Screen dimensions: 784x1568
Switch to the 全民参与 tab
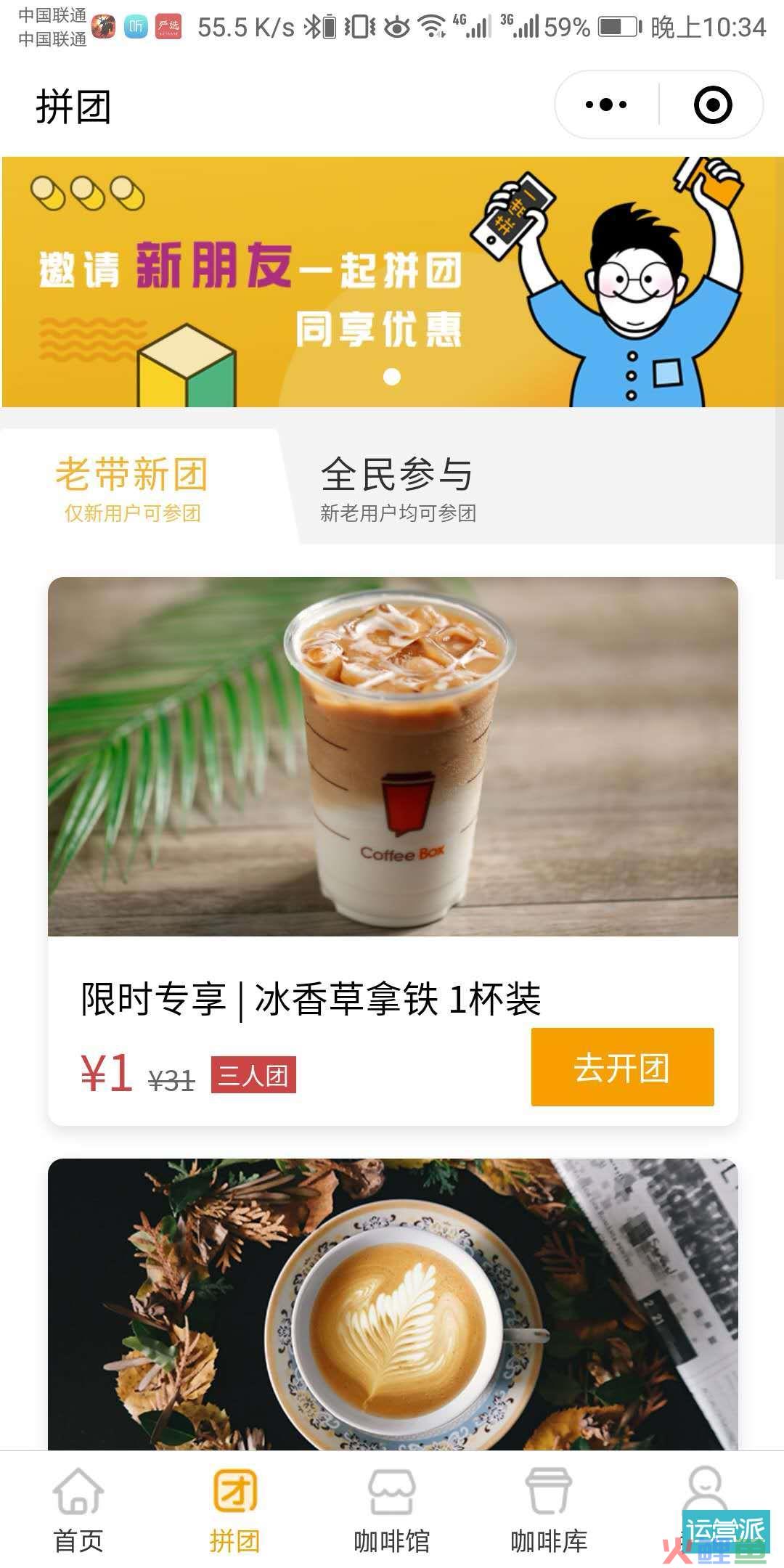[398, 488]
